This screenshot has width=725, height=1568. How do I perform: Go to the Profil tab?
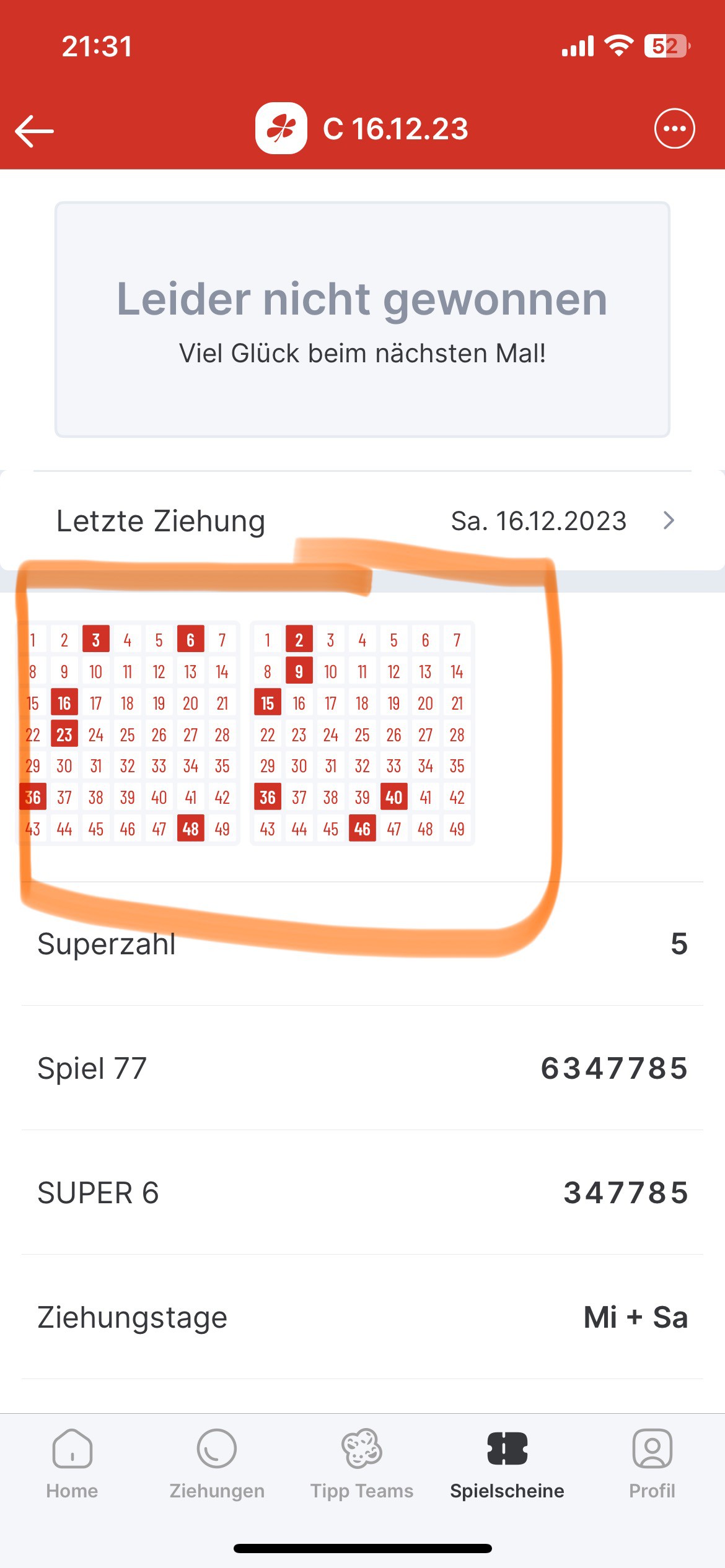pyautogui.click(x=652, y=1464)
